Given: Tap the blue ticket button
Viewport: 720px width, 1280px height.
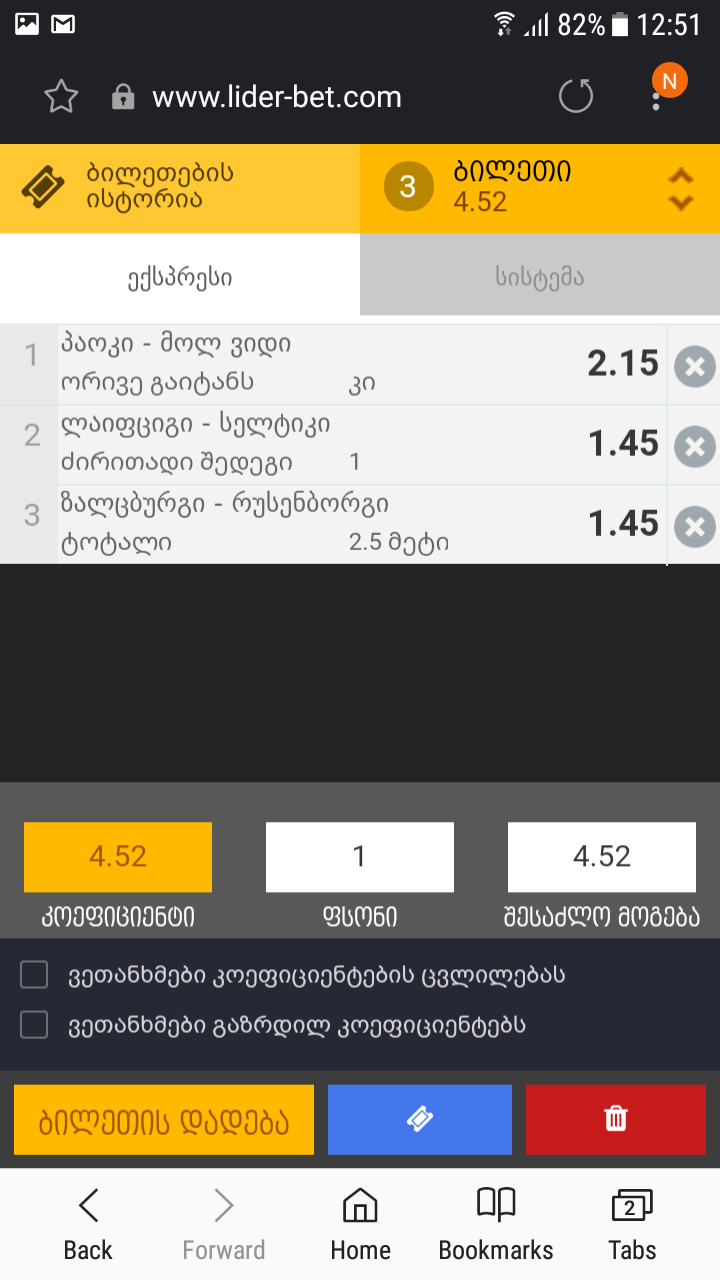Looking at the screenshot, I should (420, 1120).
